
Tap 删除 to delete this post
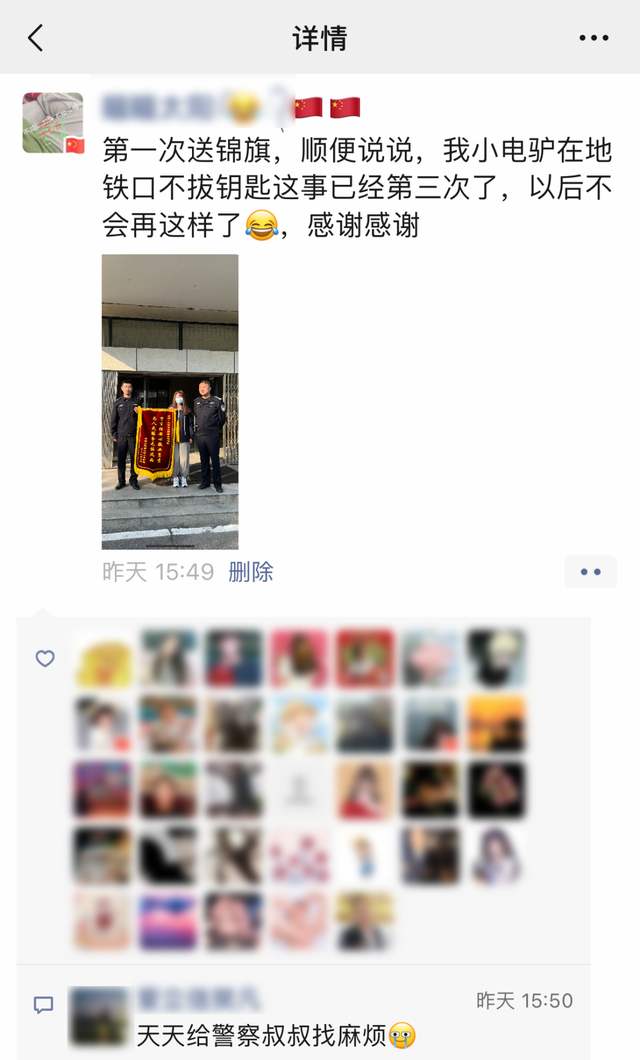point(251,572)
